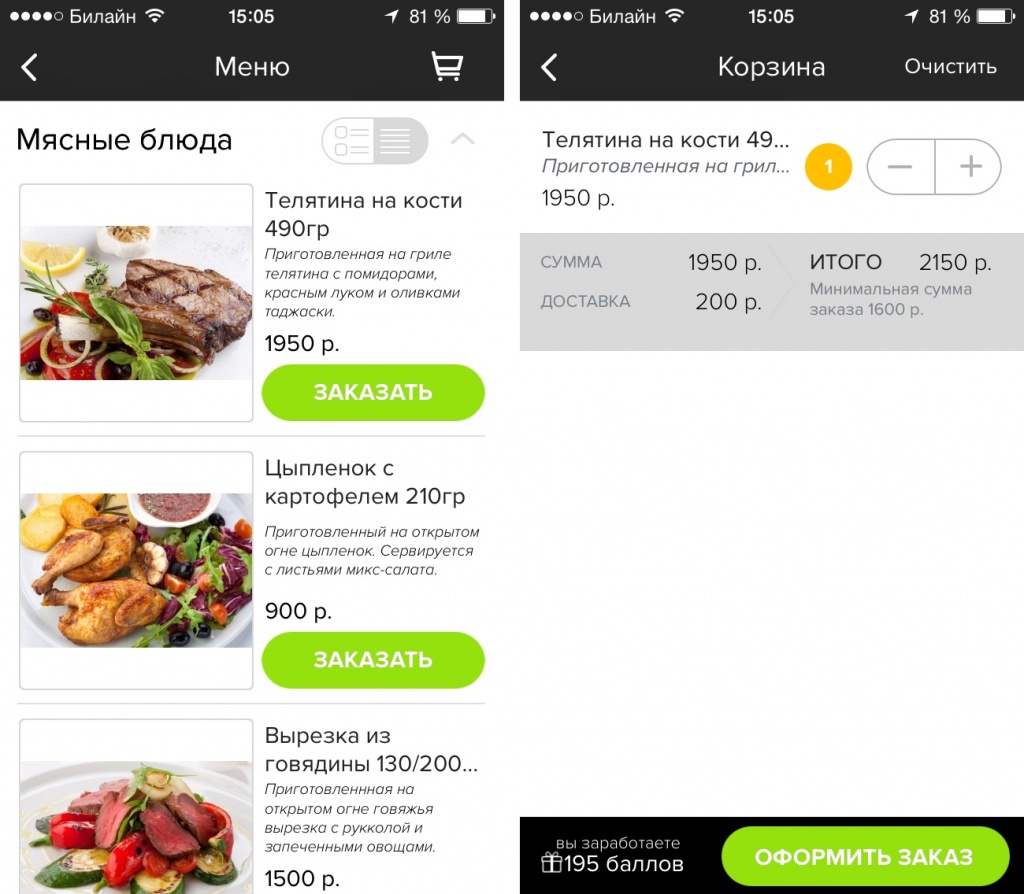1024x894 pixels.
Task: Go back from the Корзина screen
Action: [549, 67]
